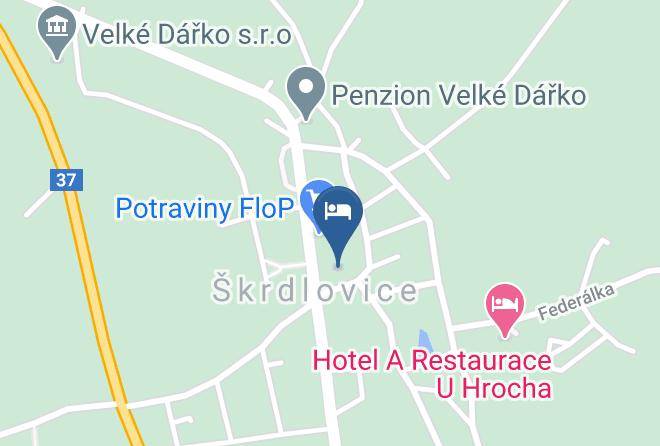Select the Hotel A Restaurace U Hrocha pin
The width and height of the screenshot is (660, 446).
tap(505, 310)
